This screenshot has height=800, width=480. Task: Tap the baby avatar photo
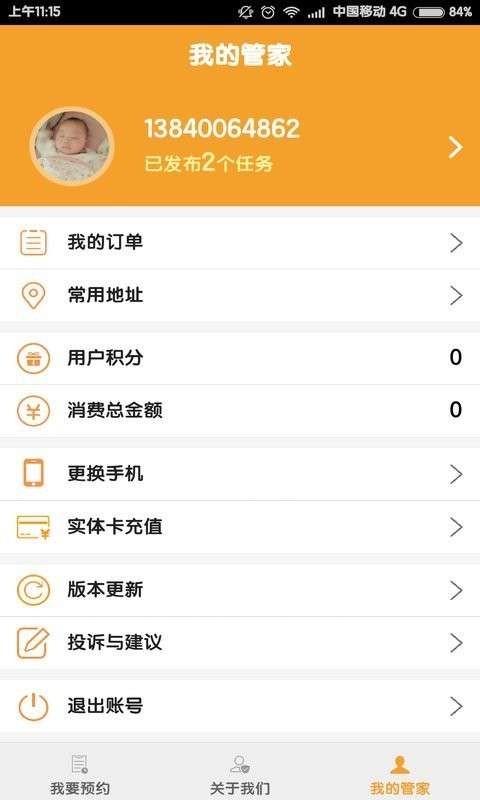point(72,146)
